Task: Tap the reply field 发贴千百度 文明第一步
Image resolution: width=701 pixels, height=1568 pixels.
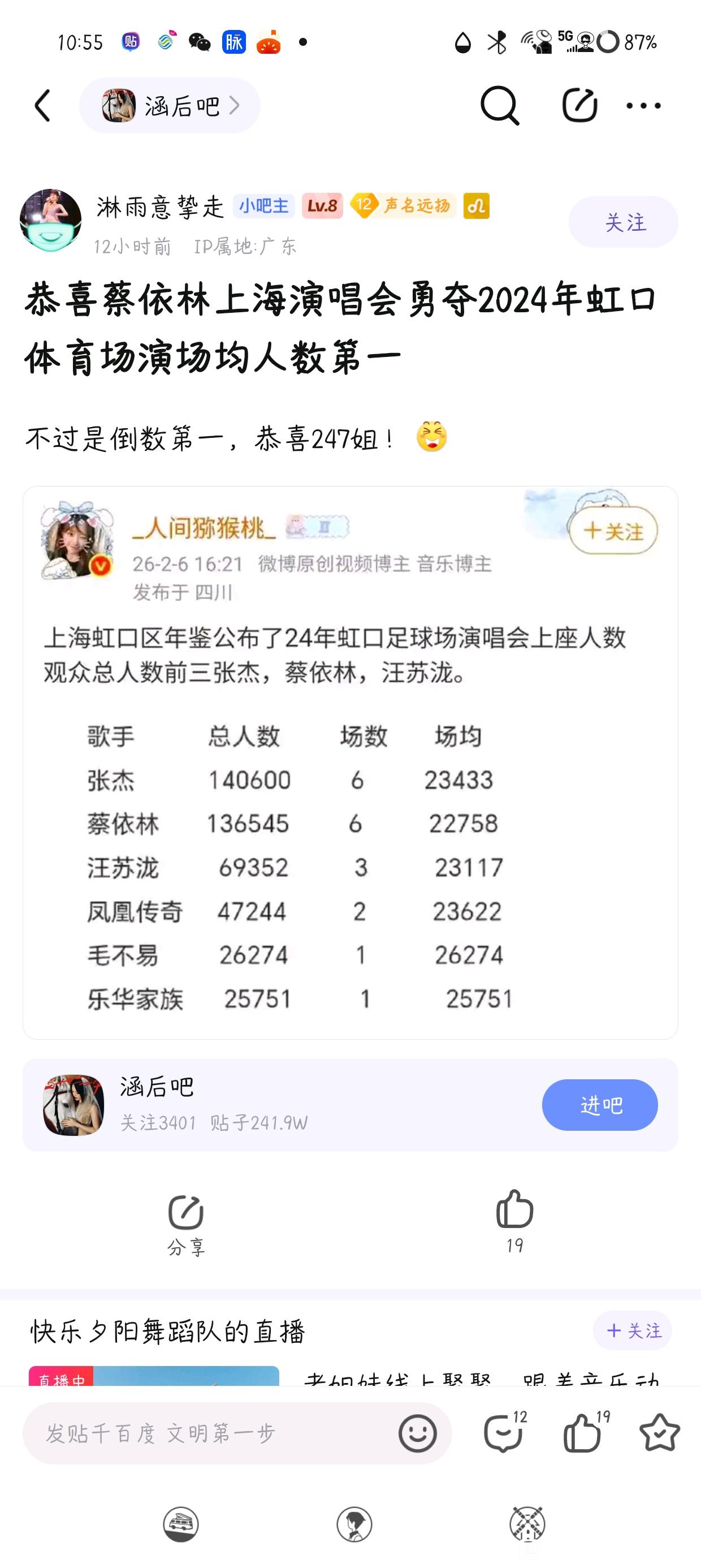Action: click(x=207, y=1433)
